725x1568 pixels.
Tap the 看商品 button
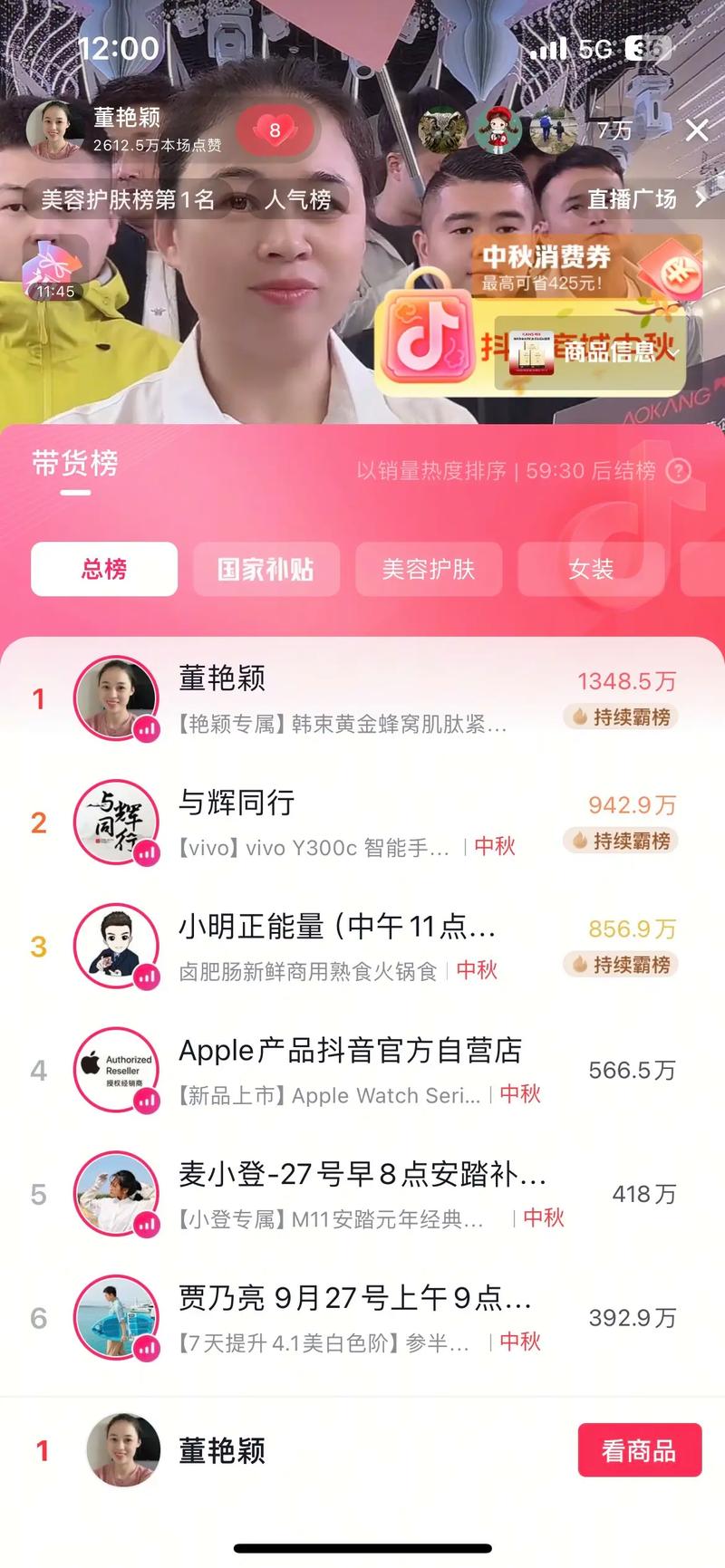pos(640,1449)
